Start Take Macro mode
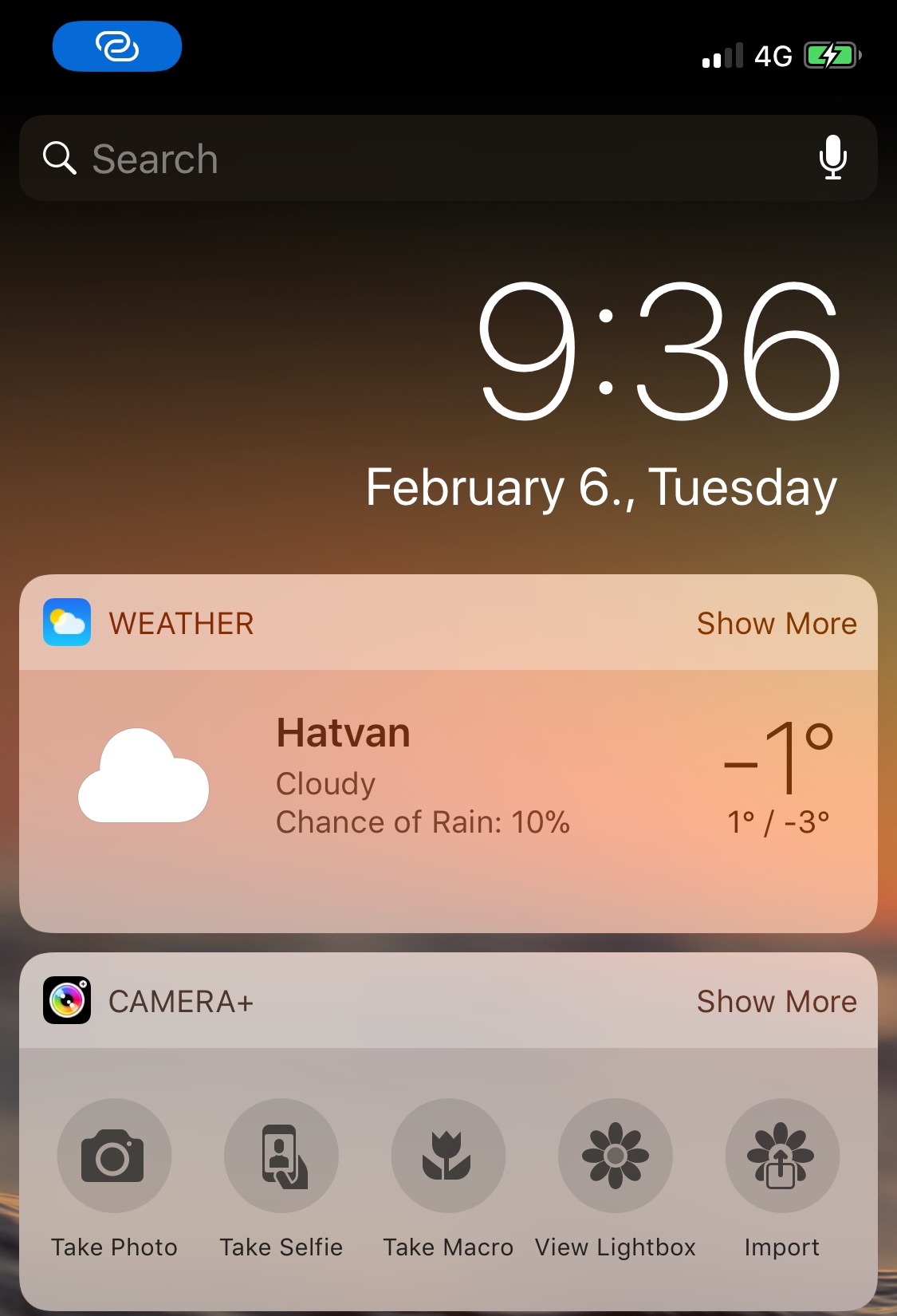Screen dimensions: 897x1316 pyautogui.click(x=448, y=1156)
